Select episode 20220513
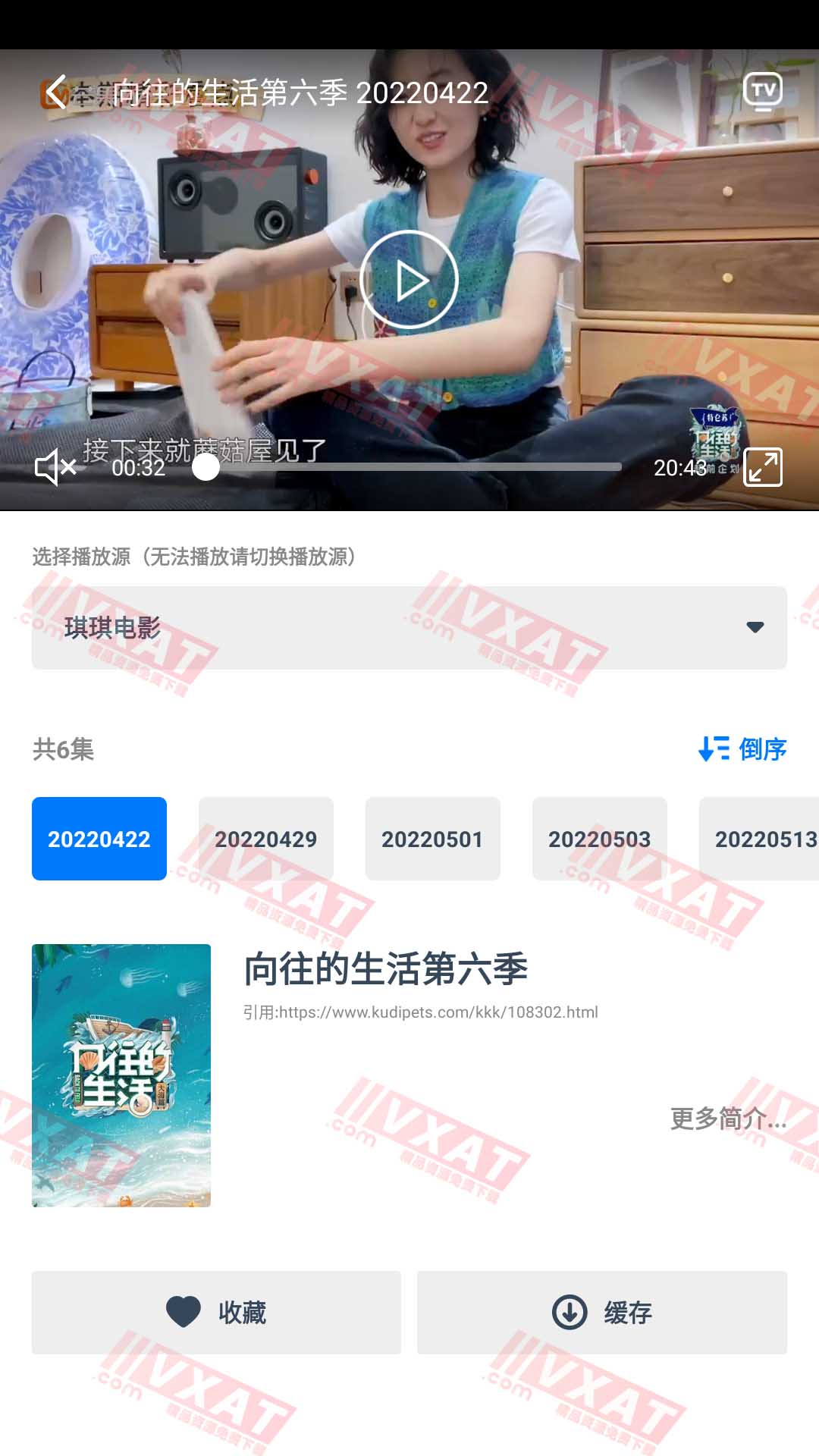The height and width of the screenshot is (1456, 819). tap(762, 839)
